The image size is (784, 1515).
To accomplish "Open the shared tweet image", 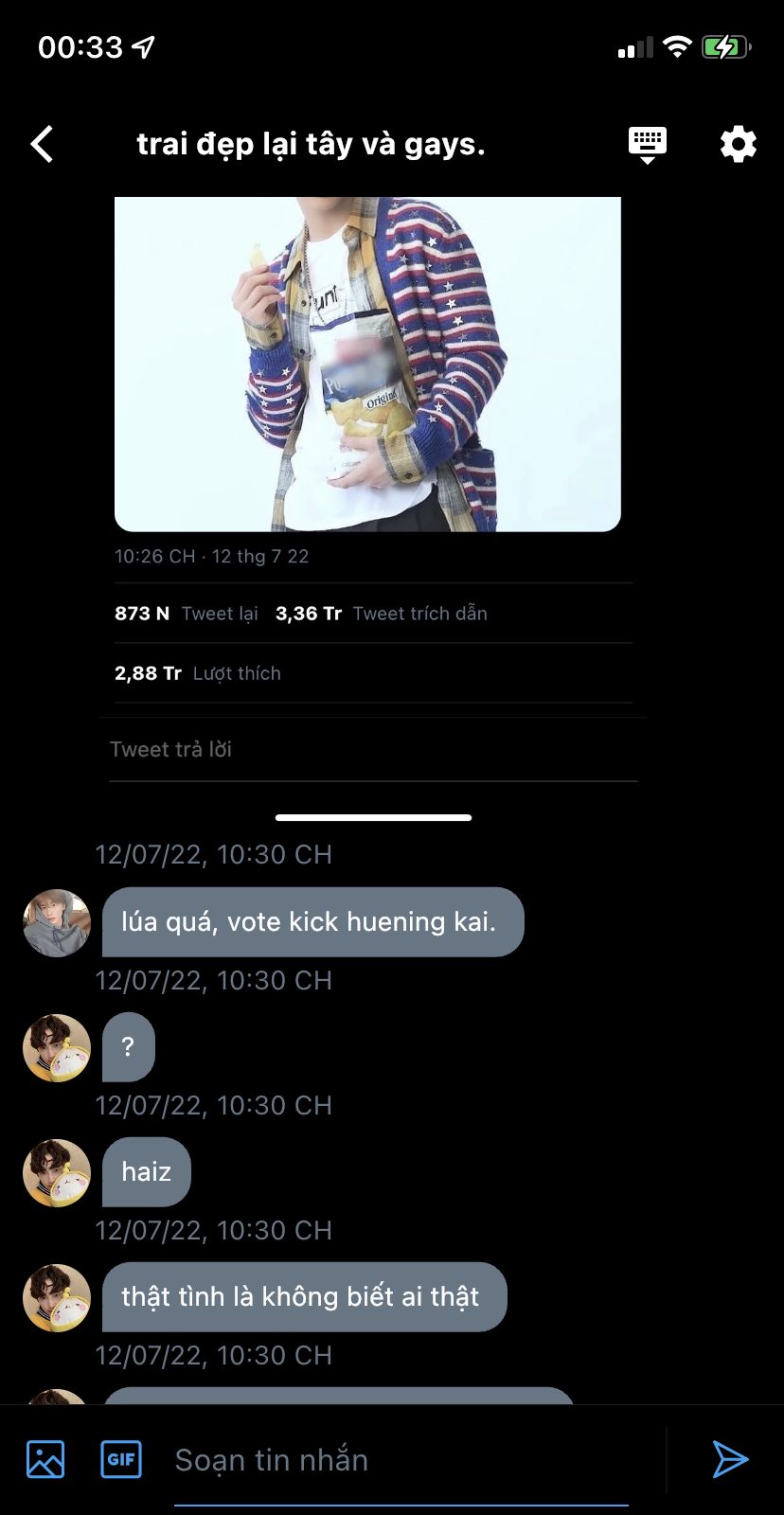I will point(367,364).
